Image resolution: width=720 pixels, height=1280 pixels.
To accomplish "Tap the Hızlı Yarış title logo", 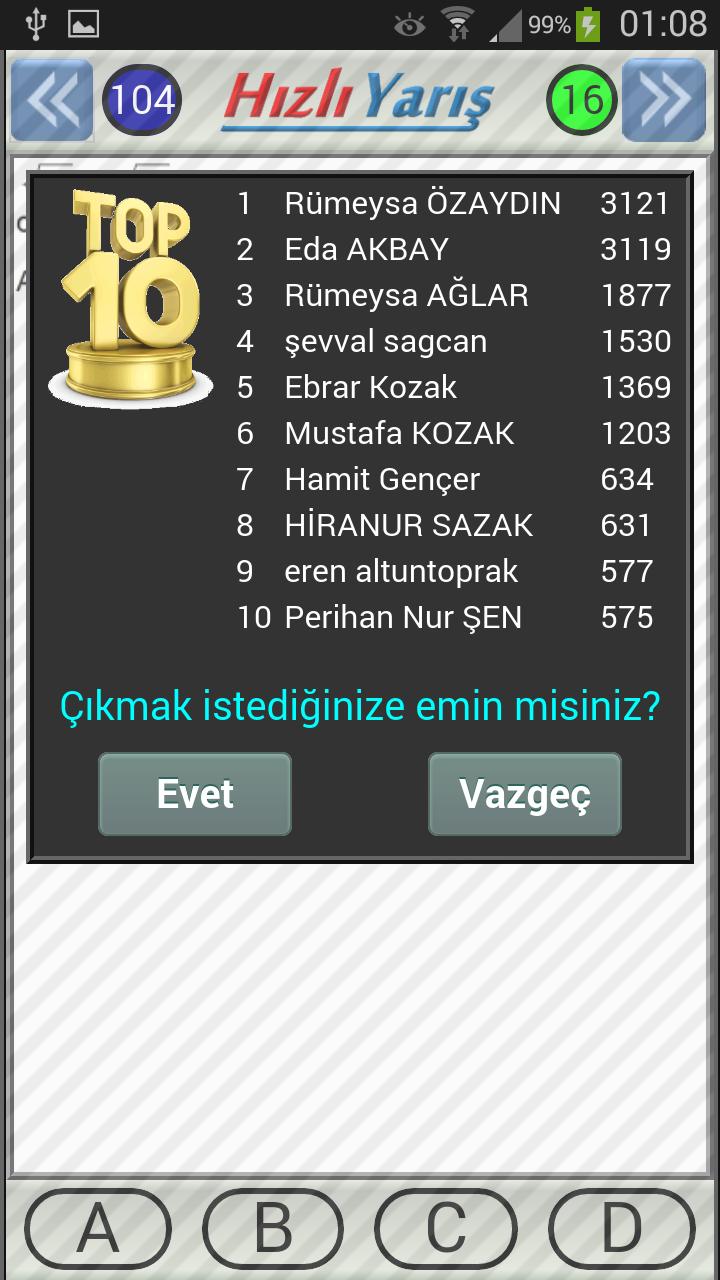I will (x=358, y=100).
